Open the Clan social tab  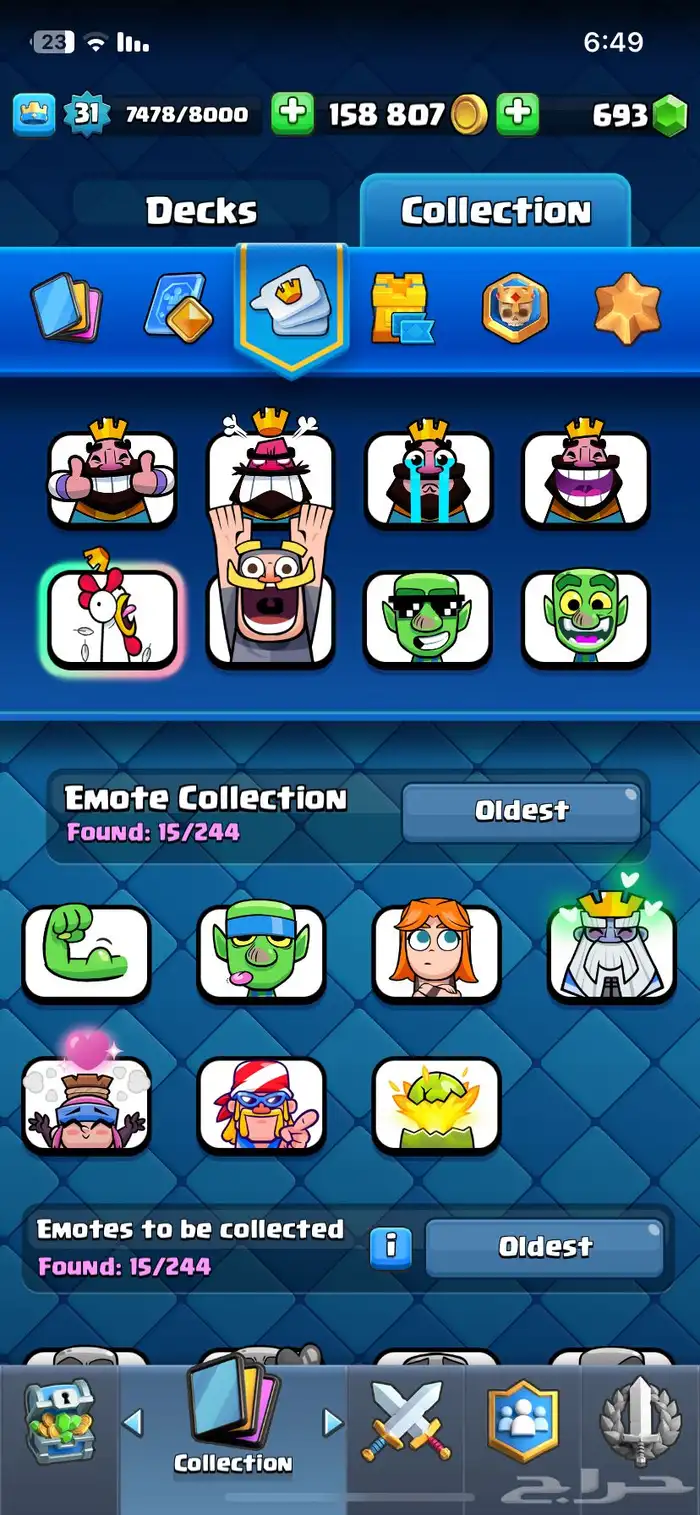(522, 1421)
